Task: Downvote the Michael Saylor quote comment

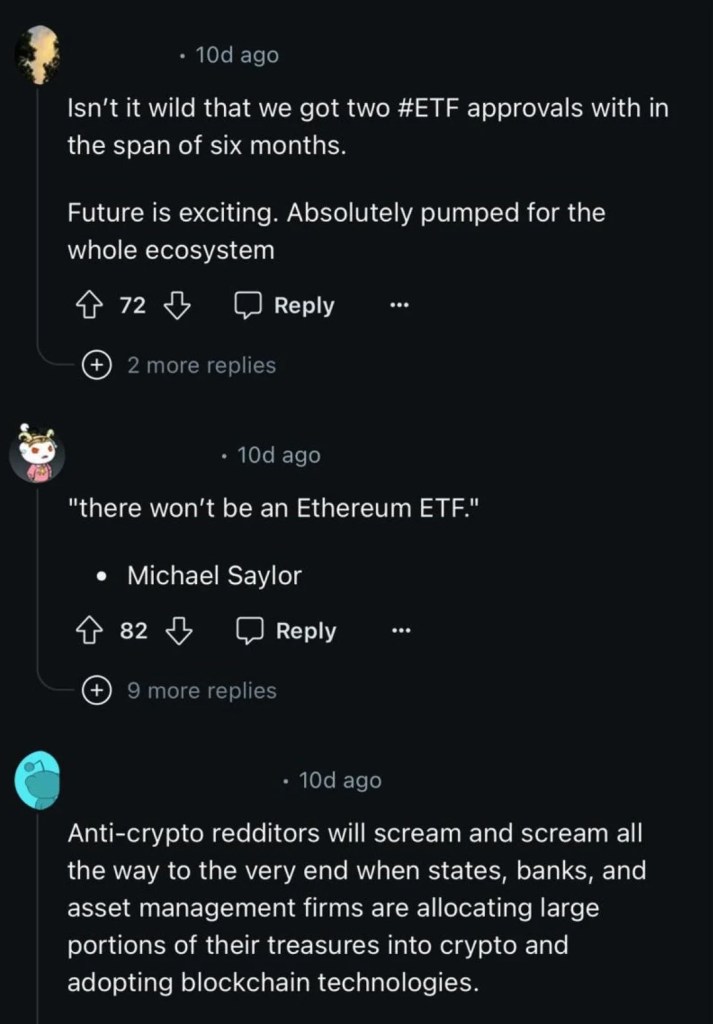Action: (178, 631)
